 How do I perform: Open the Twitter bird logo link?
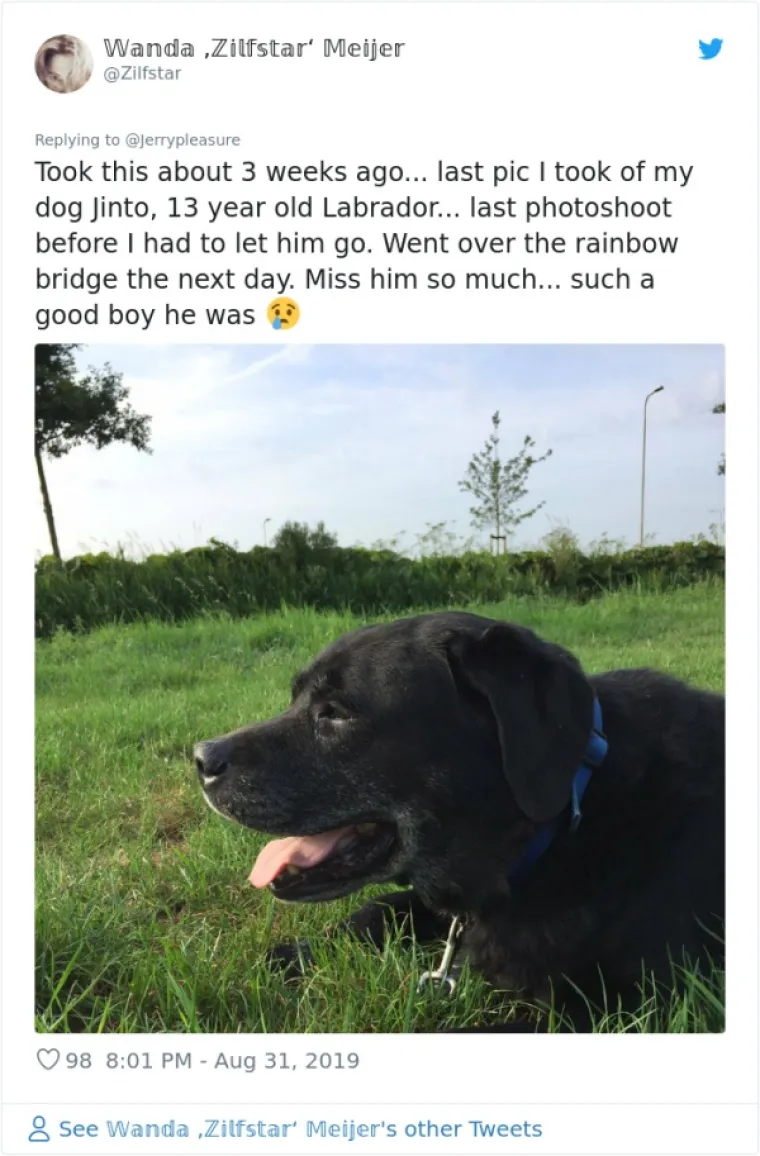tap(711, 49)
